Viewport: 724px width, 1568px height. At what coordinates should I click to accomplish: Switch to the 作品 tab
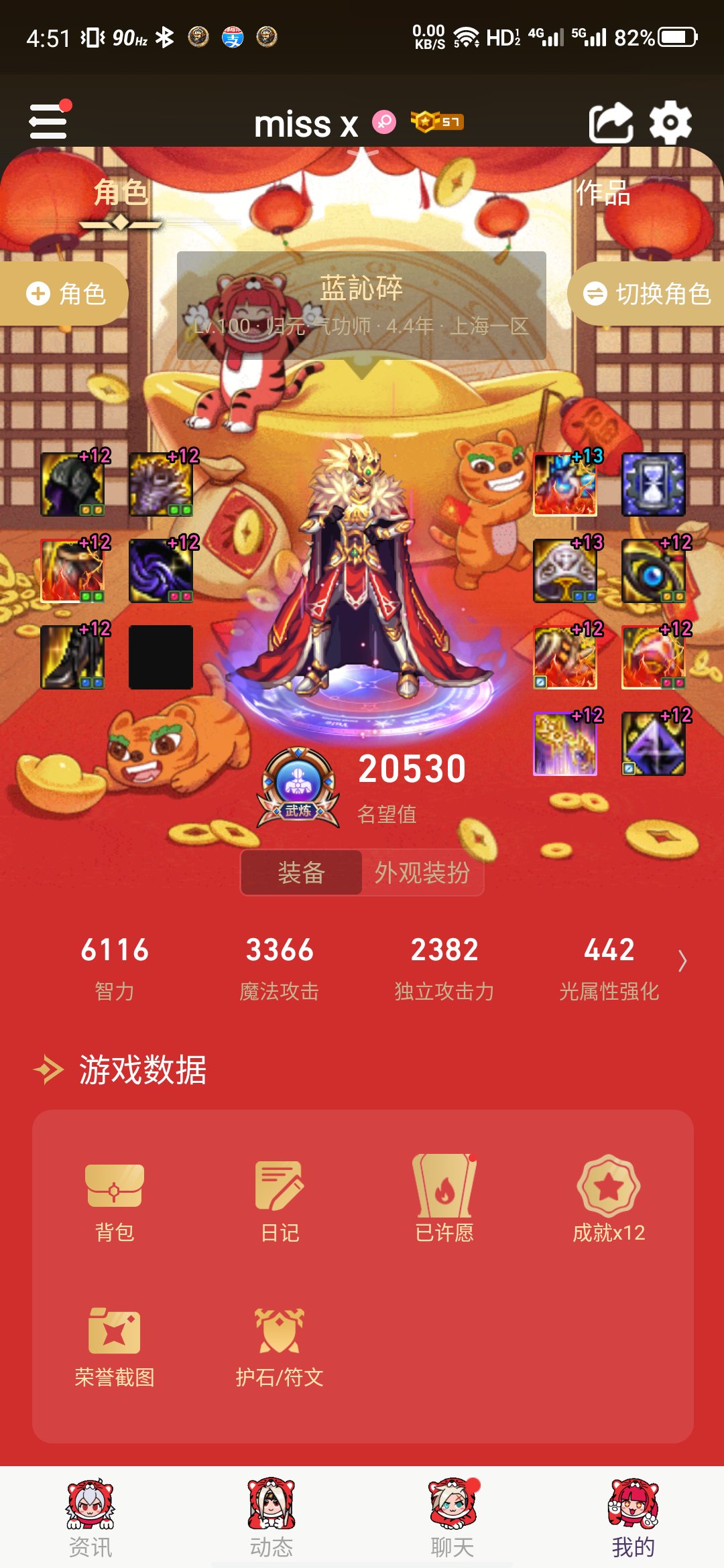click(603, 194)
